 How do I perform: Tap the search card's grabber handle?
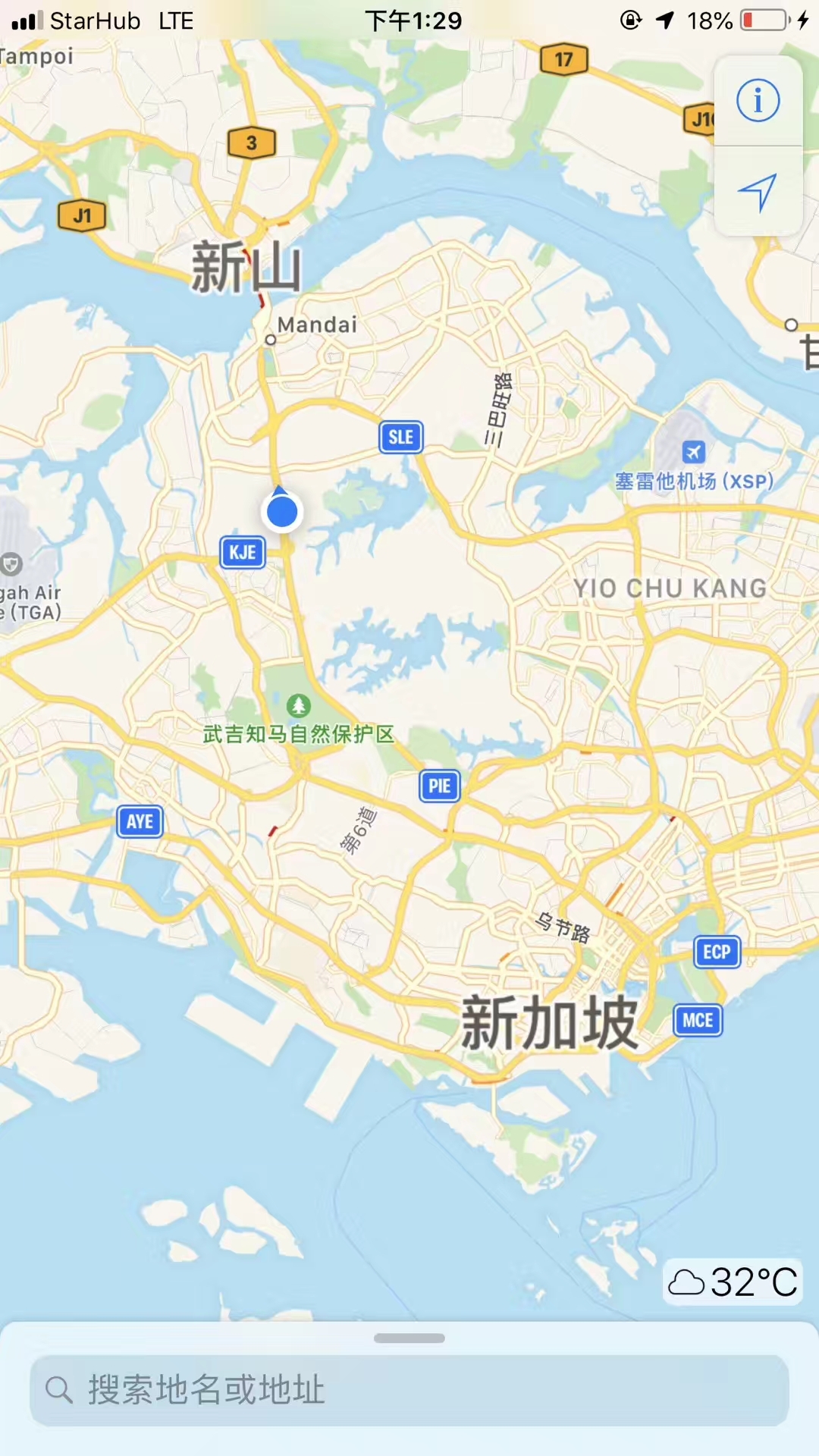click(x=409, y=1338)
